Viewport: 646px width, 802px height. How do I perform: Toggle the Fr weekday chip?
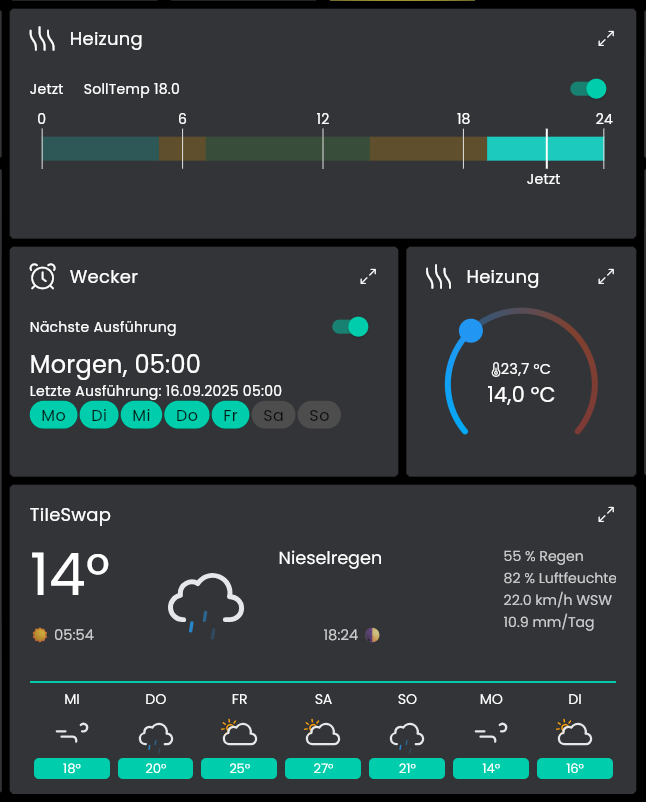pos(230,416)
